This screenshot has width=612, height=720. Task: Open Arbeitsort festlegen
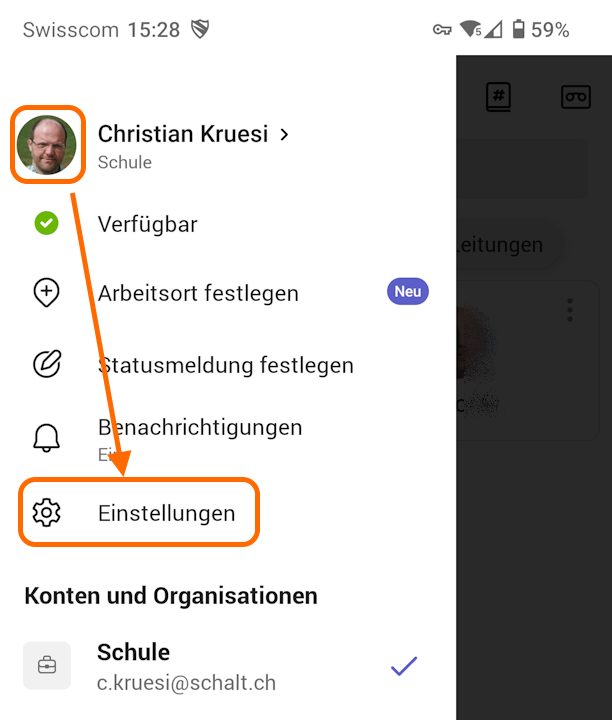pos(198,294)
